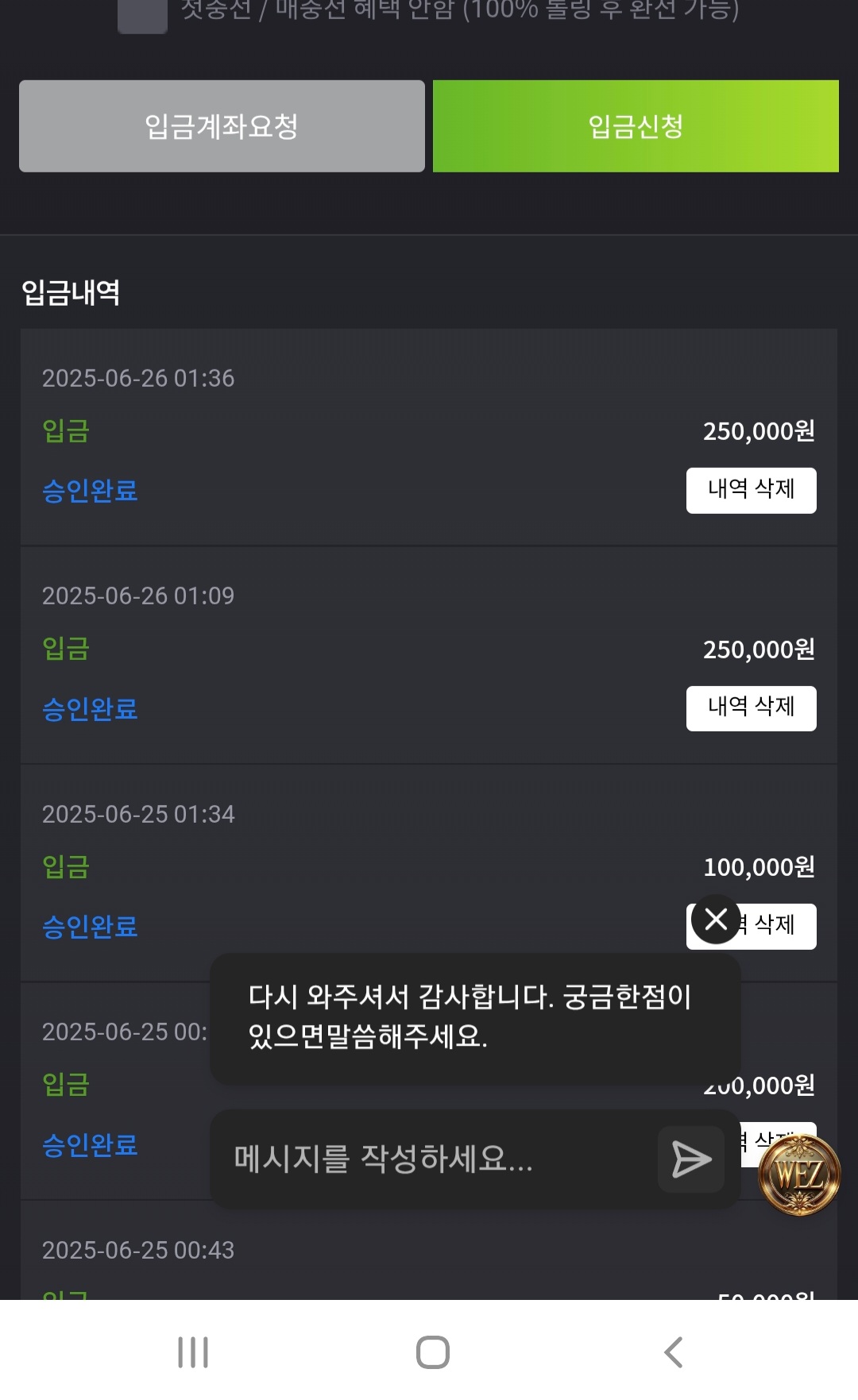This screenshot has height=1400, width=858.
Task: Delete the 2025-06-26 01:36 deposit record
Action: click(751, 490)
